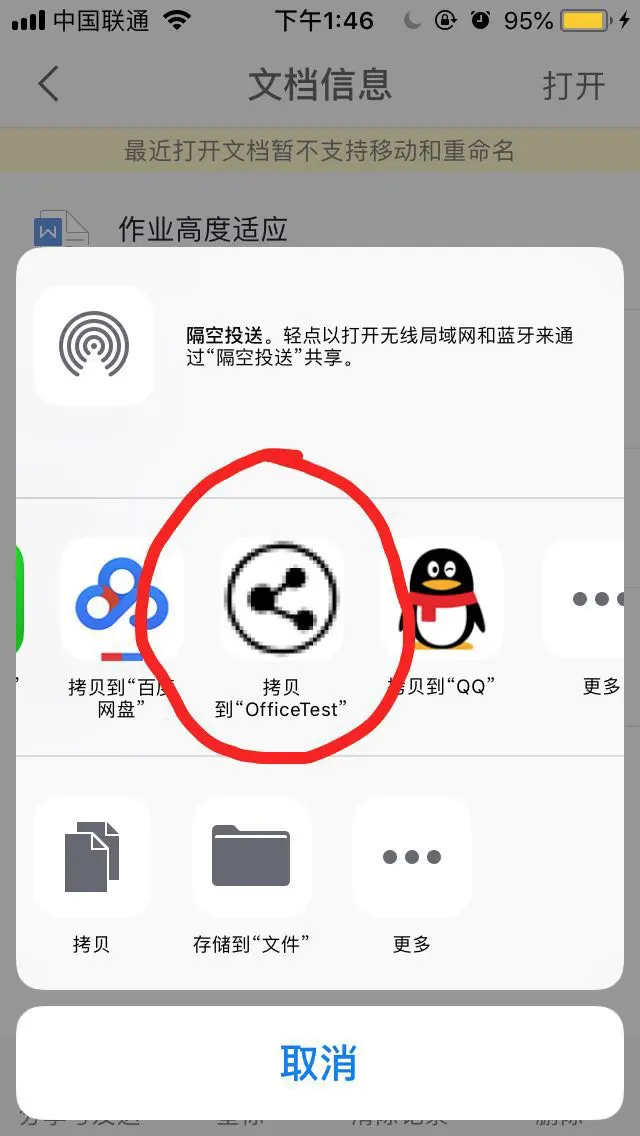640x1136 pixels.
Task: Open 更多 in the app row
Action: coord(596,600)
